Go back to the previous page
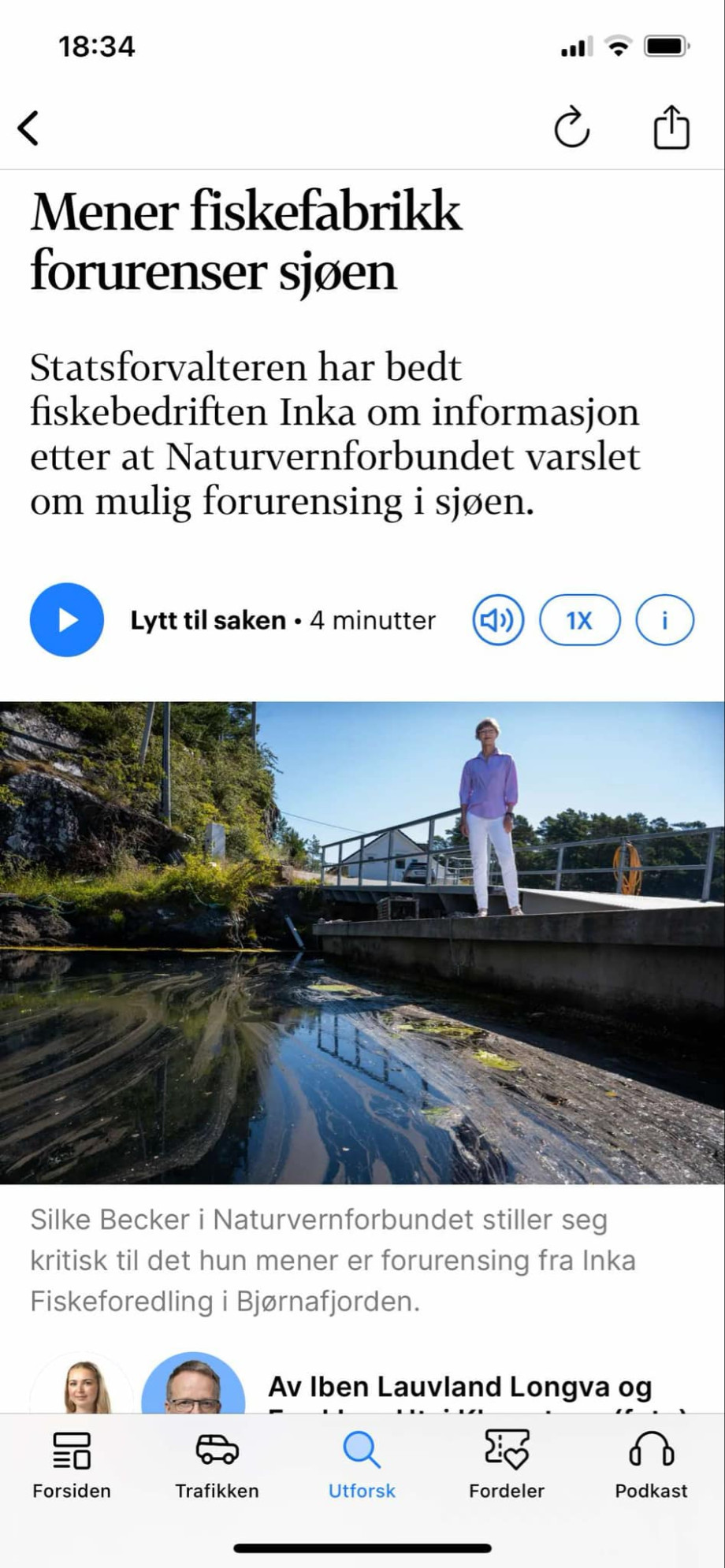This screenshot has width=725, height=1568. (29, 128)
